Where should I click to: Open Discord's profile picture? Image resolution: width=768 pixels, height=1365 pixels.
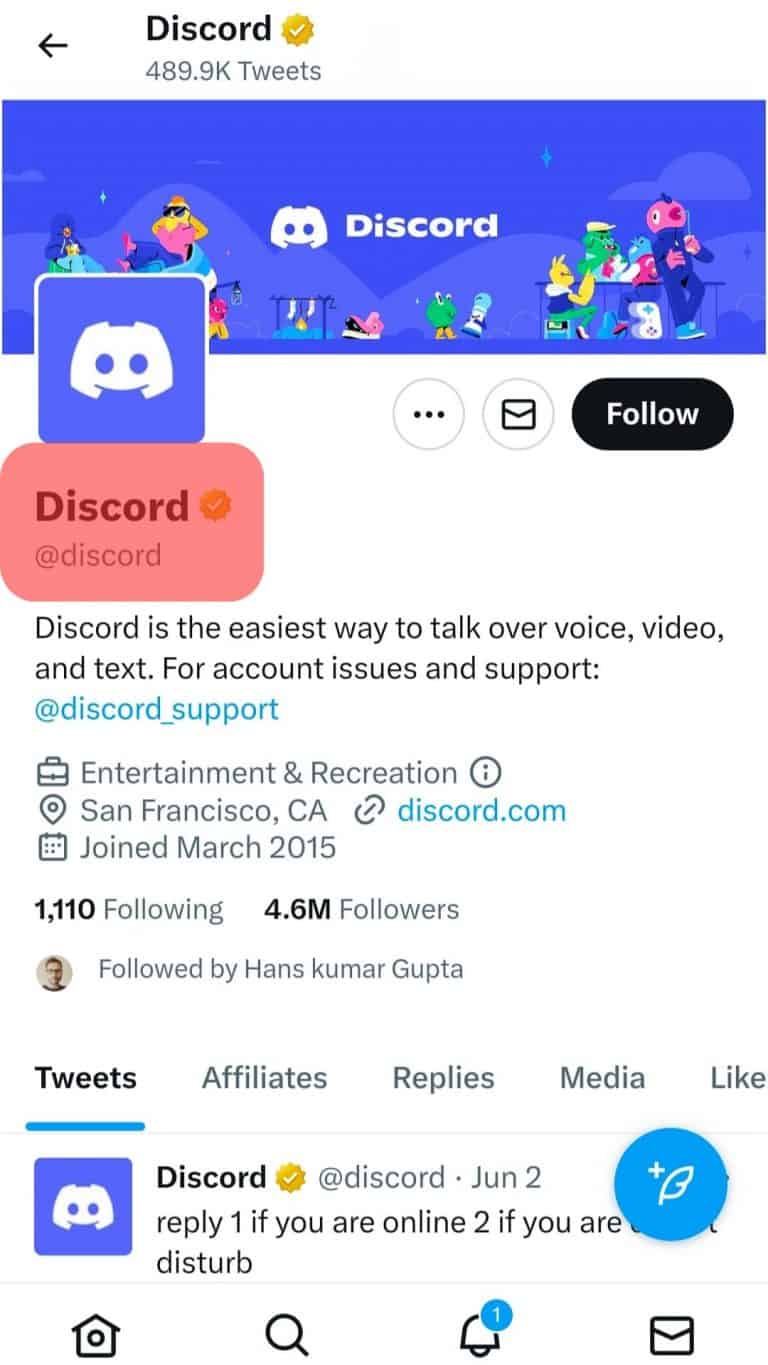pyautogui.click(x=121, y=358)
